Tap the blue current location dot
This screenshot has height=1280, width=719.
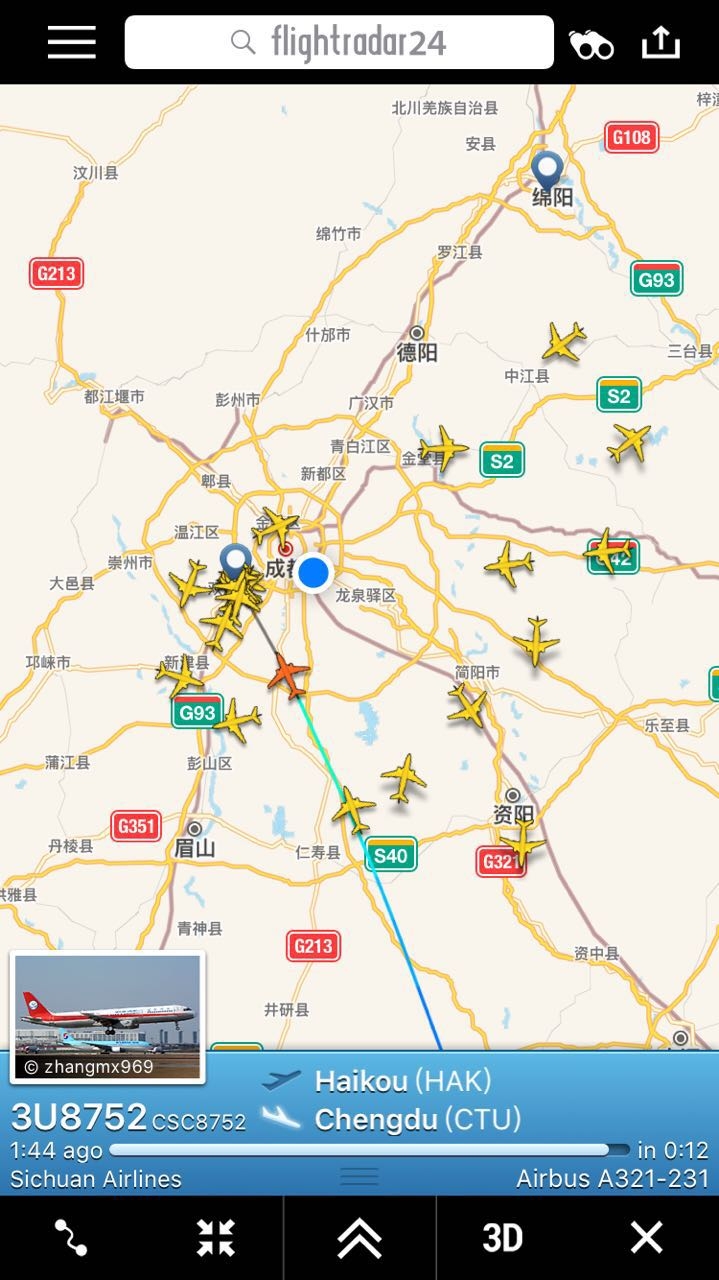pyautogui.click(x=314, y=573)
